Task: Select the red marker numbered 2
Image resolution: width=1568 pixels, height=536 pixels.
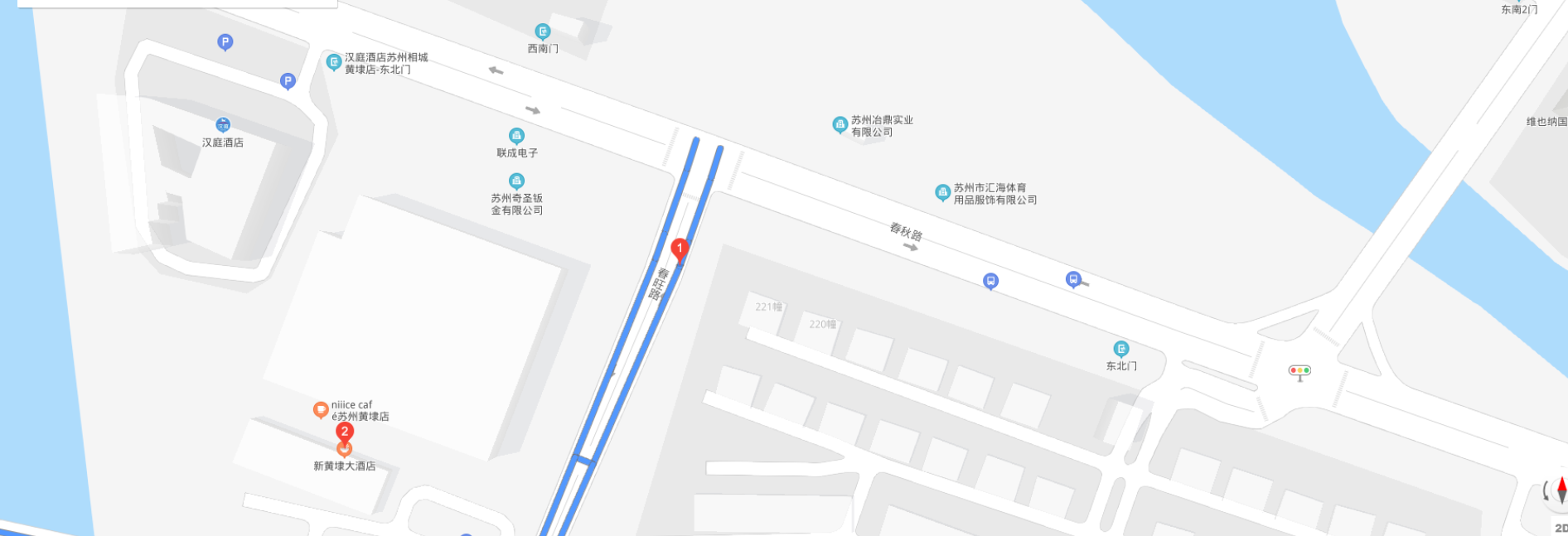Action: click(x=345, y=432)
